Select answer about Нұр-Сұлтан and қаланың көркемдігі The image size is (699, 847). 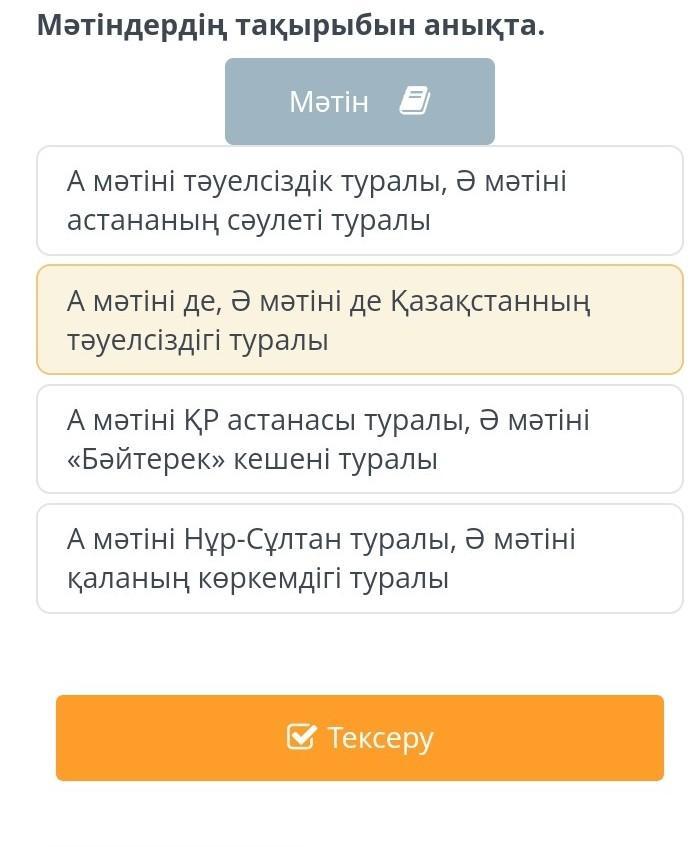(359, 558)
